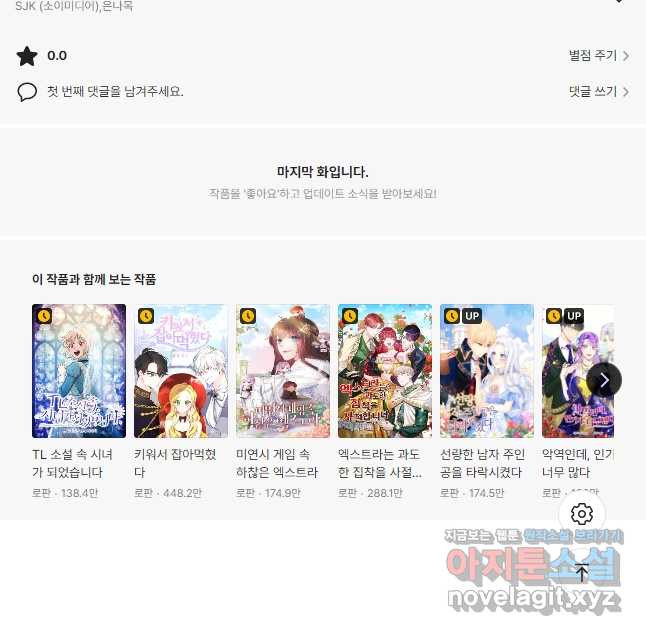Show next recommended works with the arrow
The image size is (646, 636).
tap(604, 380)
